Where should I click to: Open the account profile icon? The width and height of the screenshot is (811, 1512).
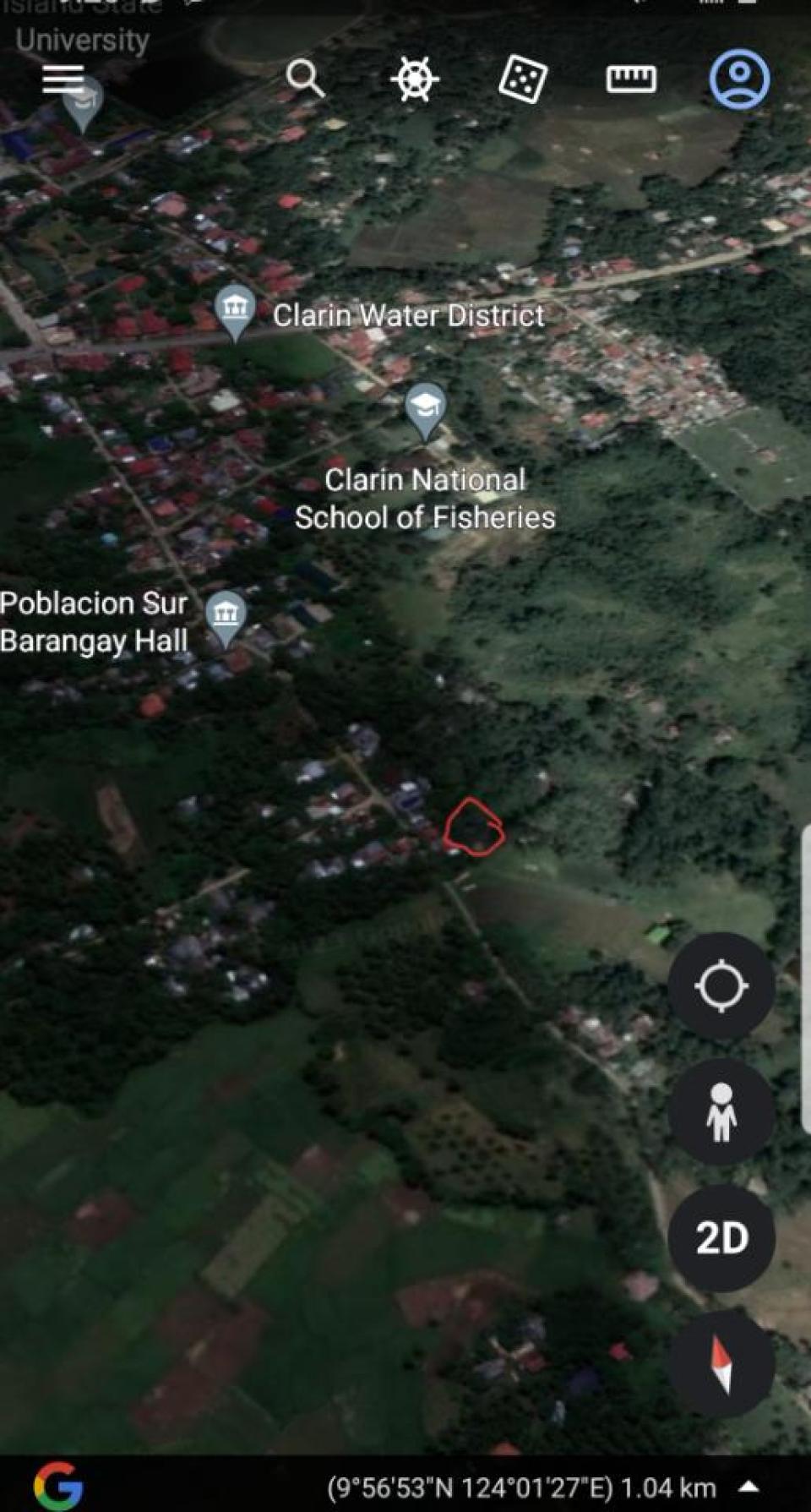pyautogui.click(x=739, y=79)
